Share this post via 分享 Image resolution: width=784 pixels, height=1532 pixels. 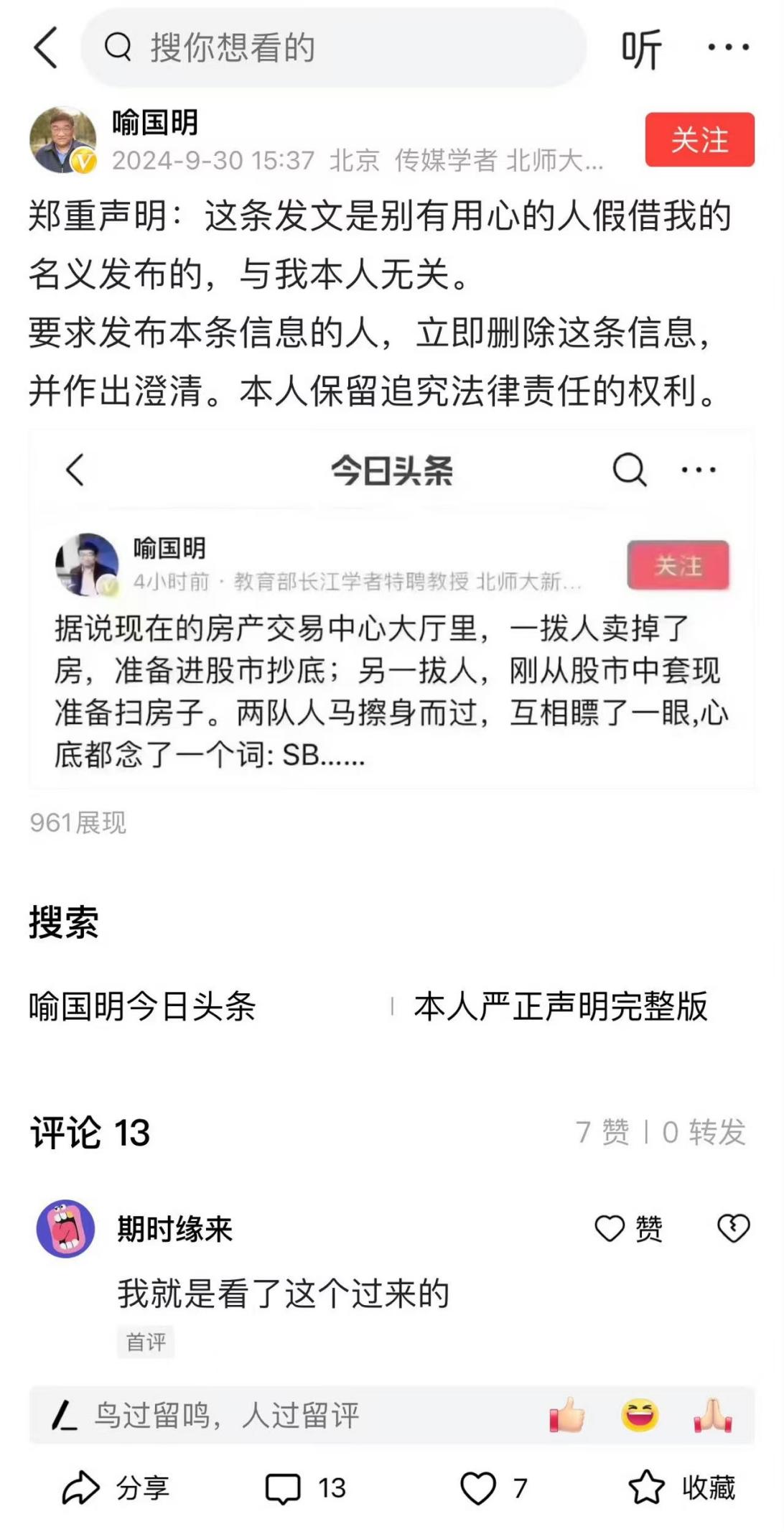tap(116, 1488)
